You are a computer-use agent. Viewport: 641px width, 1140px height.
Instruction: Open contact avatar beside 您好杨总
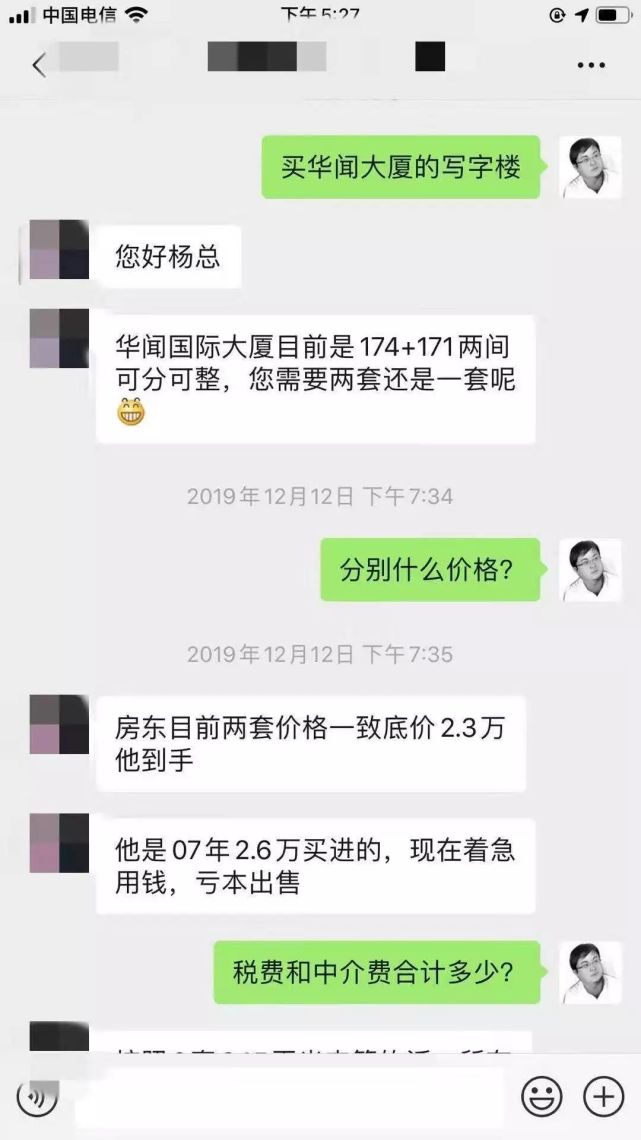pos(59,250)
